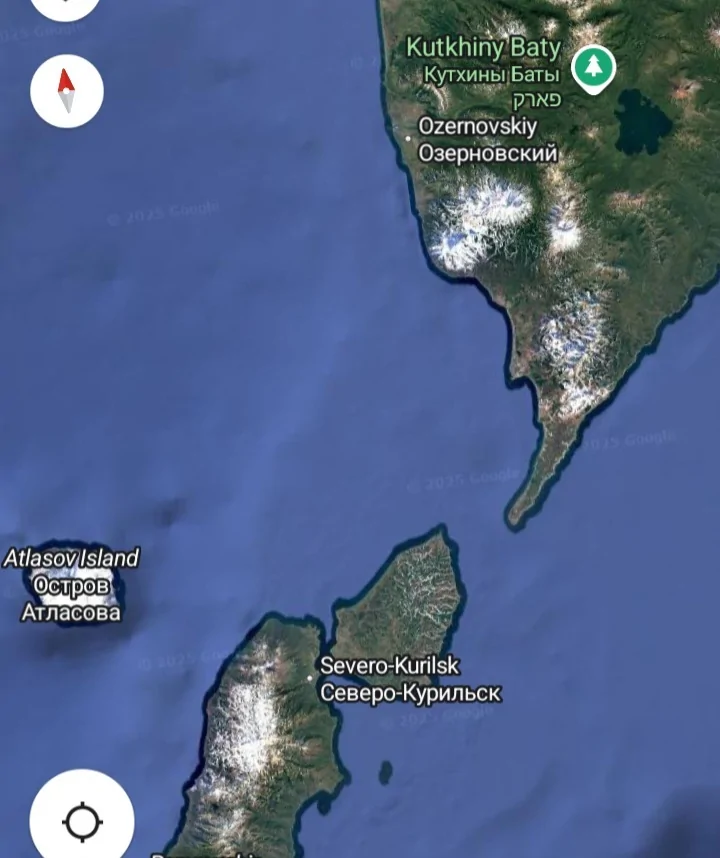The width and height of the screenshot is (720, 858).
Task: Select Atlasov Island label on map
Action: 71,584
